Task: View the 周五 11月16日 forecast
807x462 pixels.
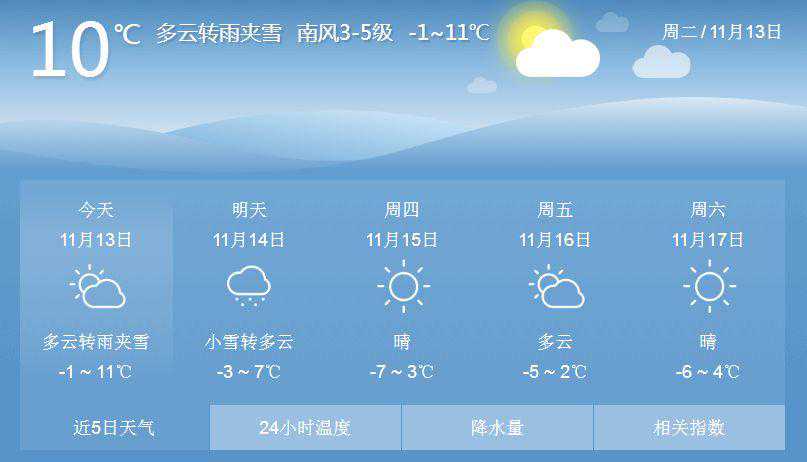Action: pyautogui.click(x=555, y=290)
